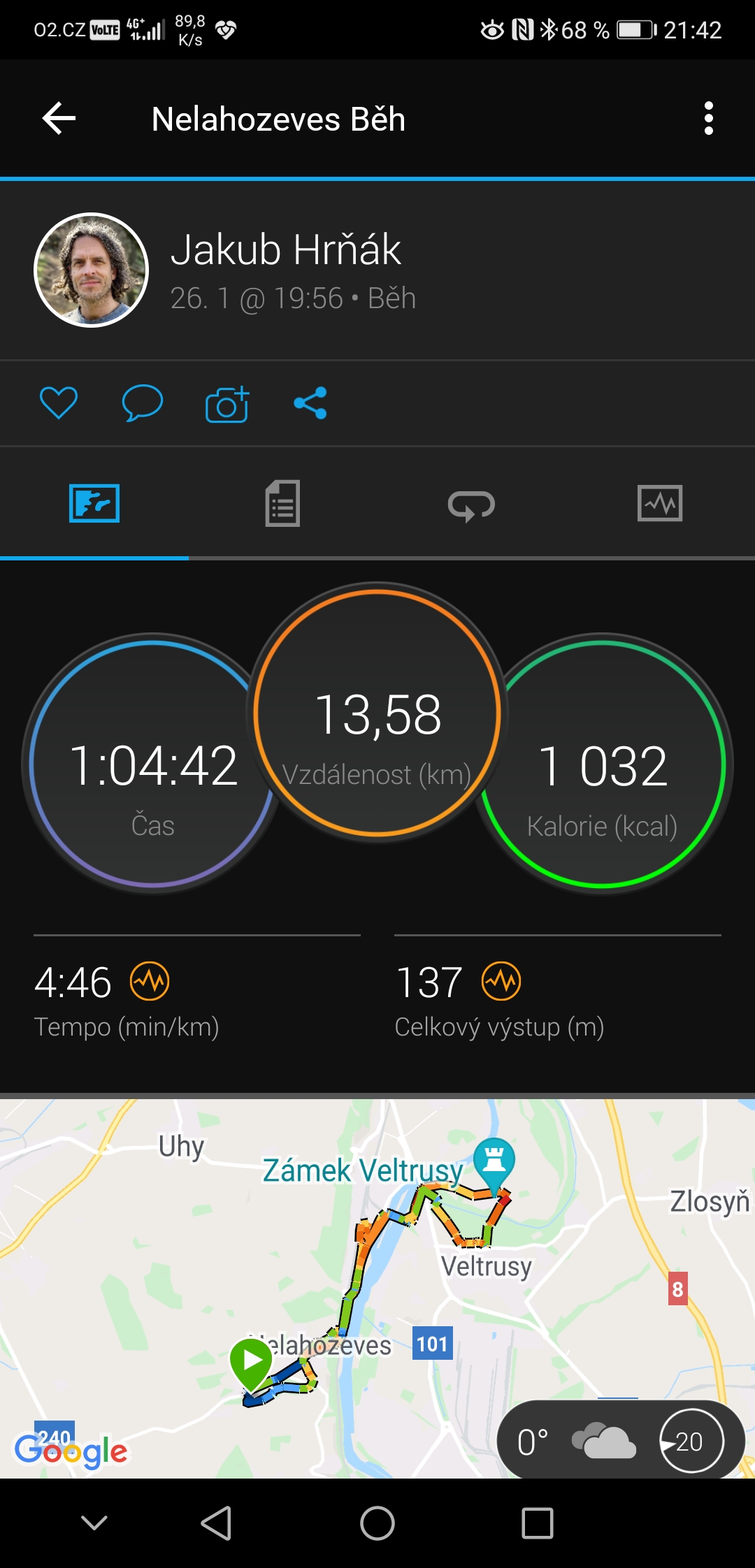This screenshot has height=1568, width=755.
Task: Open the three-dot overflow menu
Action: pos(708,118)
